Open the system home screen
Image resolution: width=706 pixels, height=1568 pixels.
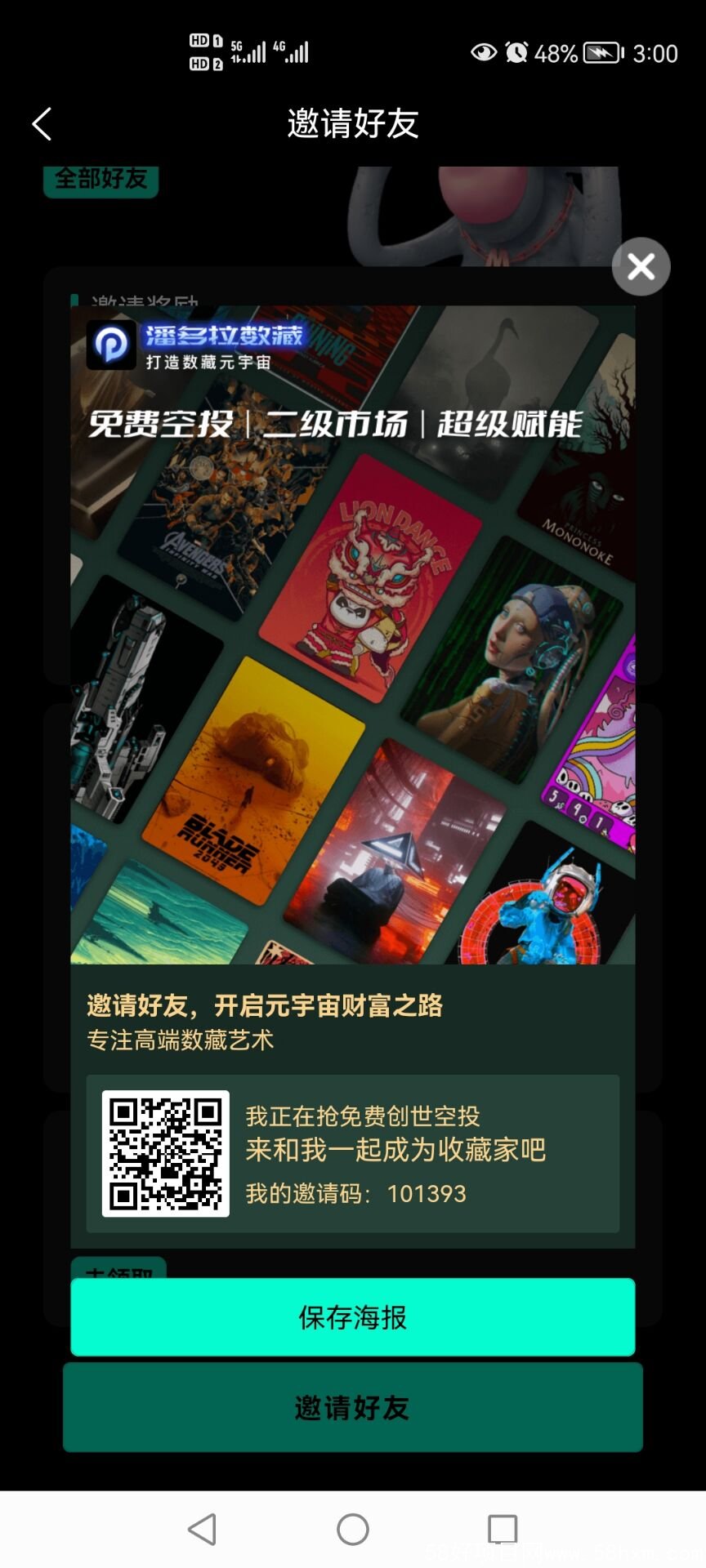point(352,1529)
